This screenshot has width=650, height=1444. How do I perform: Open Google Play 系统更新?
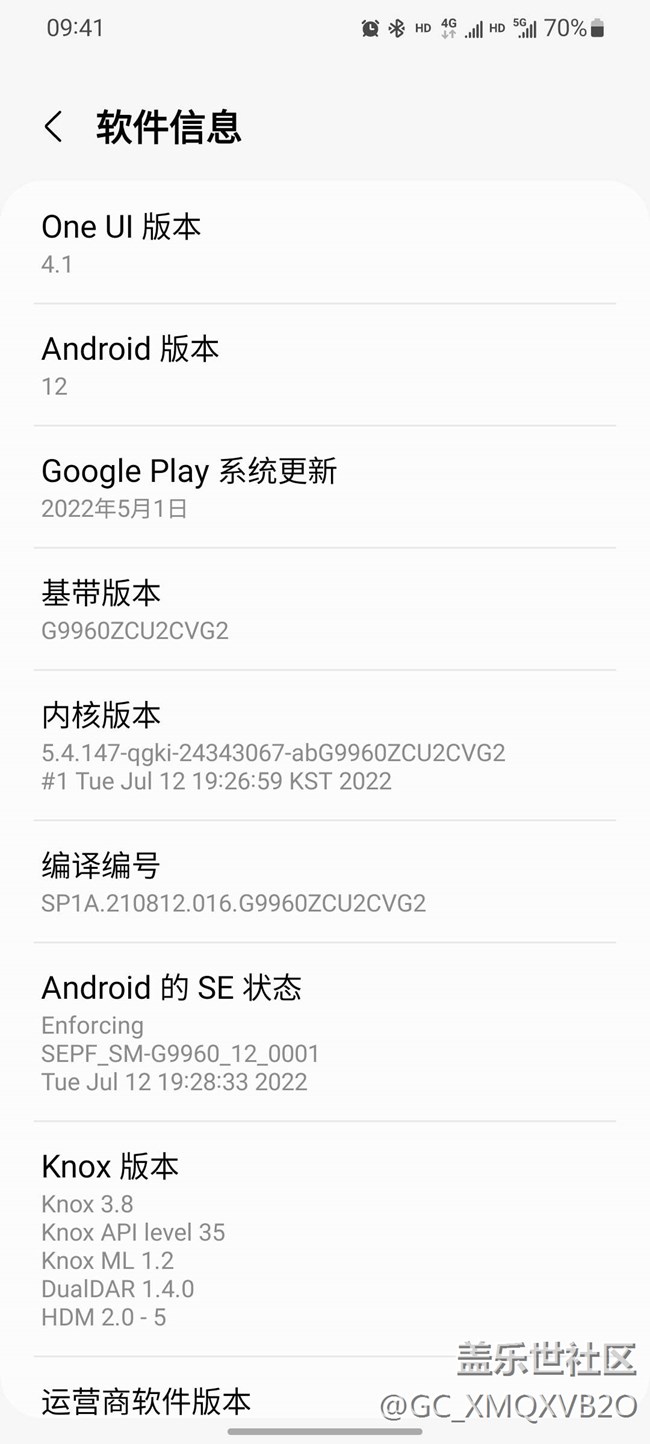tap(324, 487)
